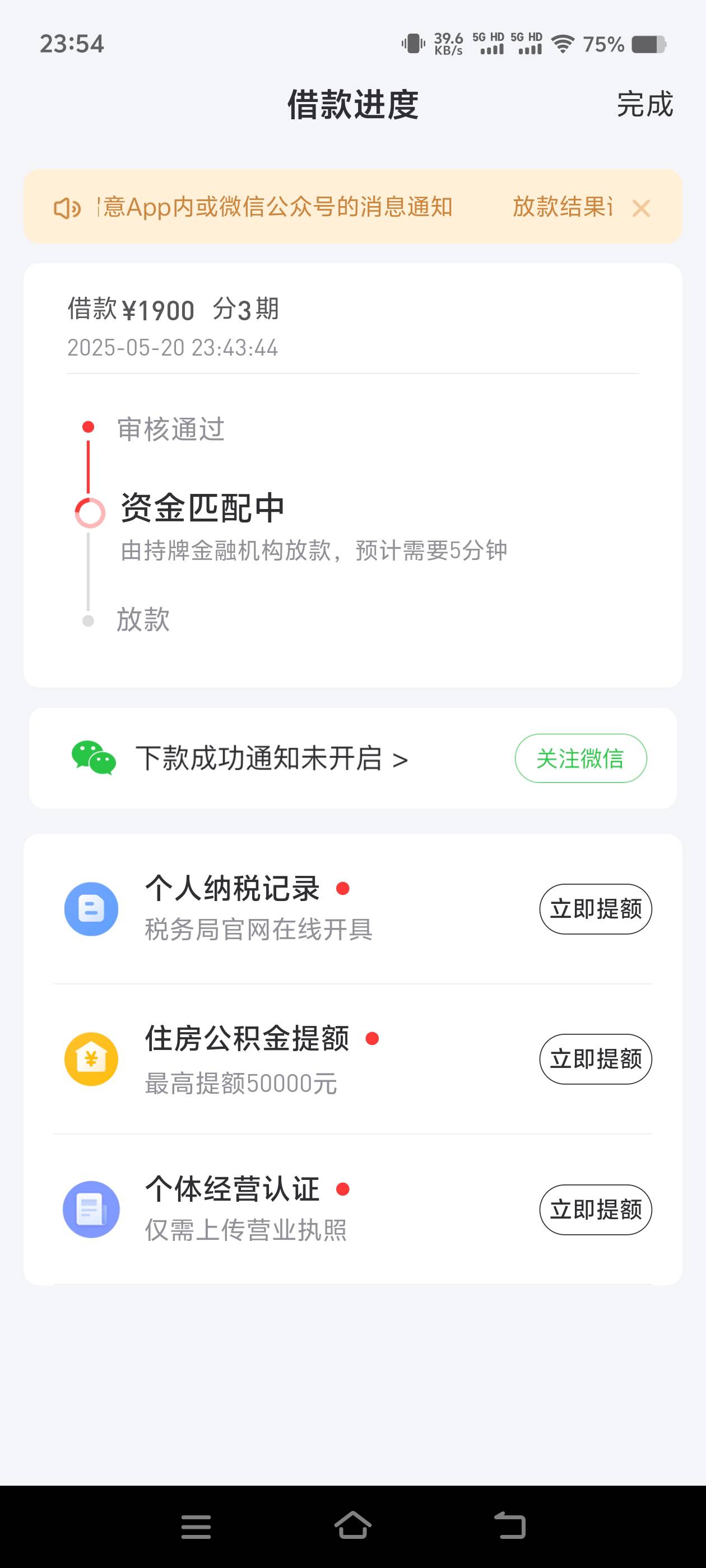The width and height of the screenshot is (706, 1568).
Task: Tap 立即提额 for 个体经营认证
Action: 595,1210
